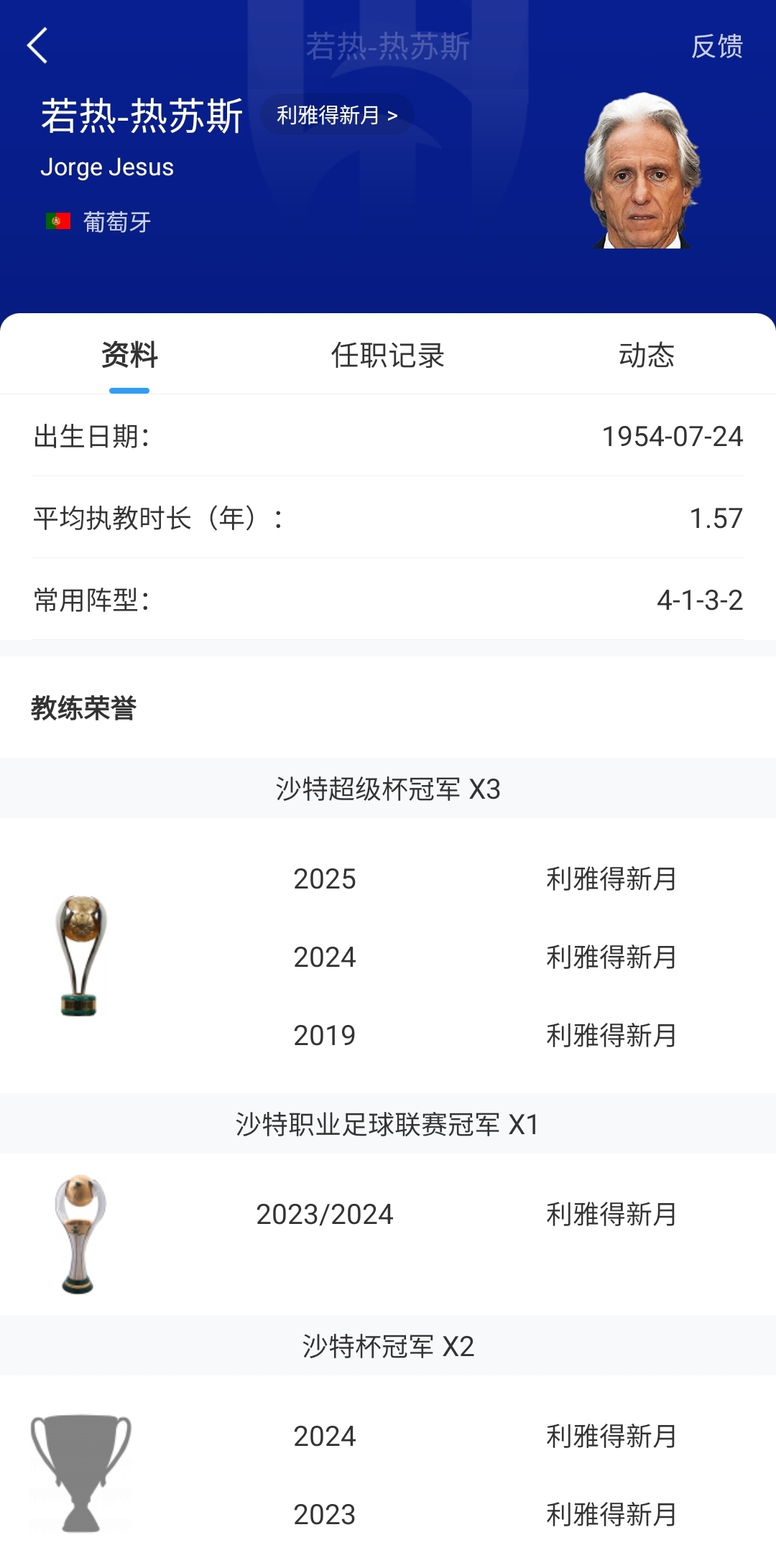Switch to the 任职记录 tab
The image size is (776, 1568).
[x=387, y=355]
